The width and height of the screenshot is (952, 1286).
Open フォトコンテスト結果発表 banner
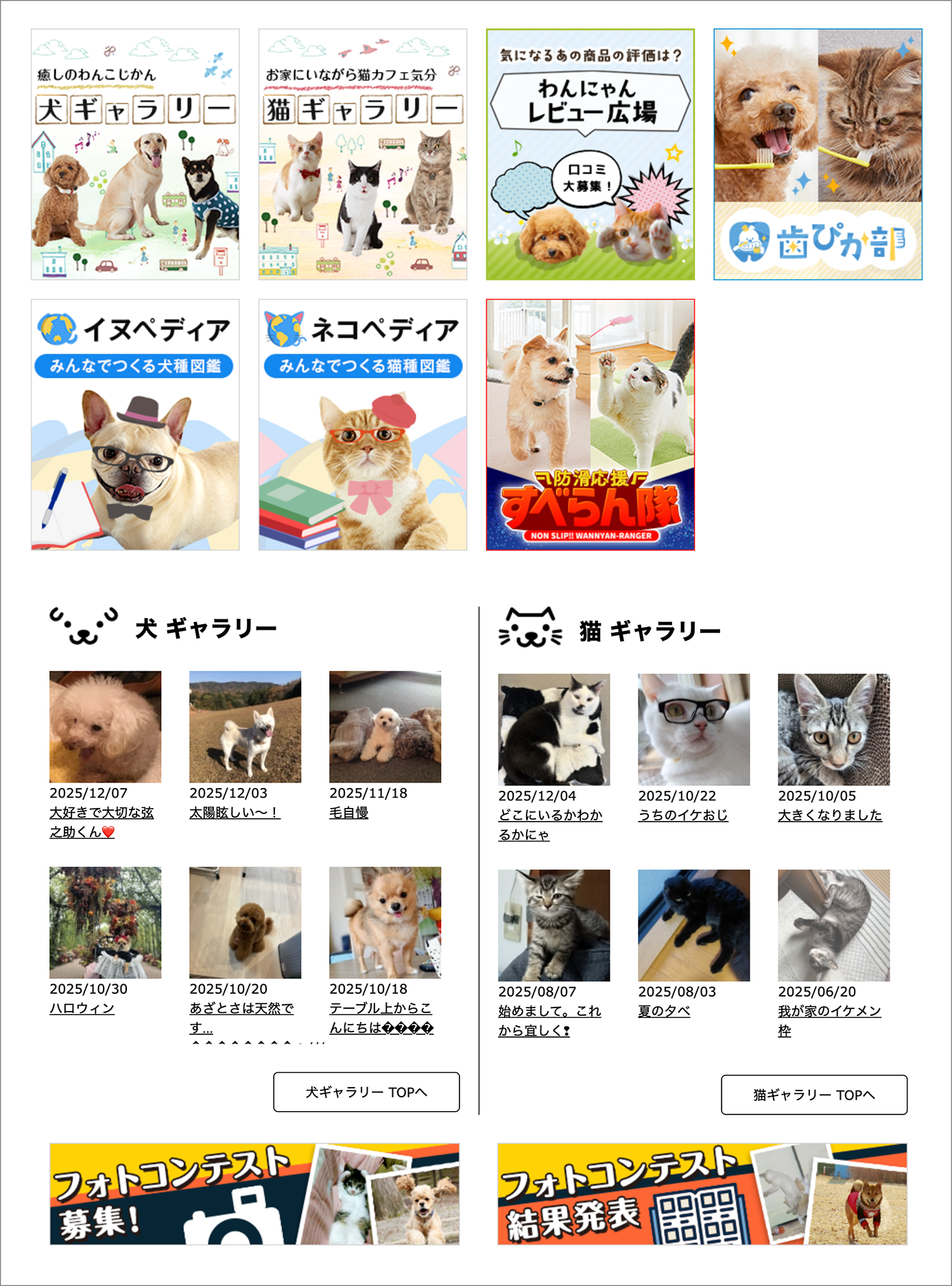coord(702,1194)
